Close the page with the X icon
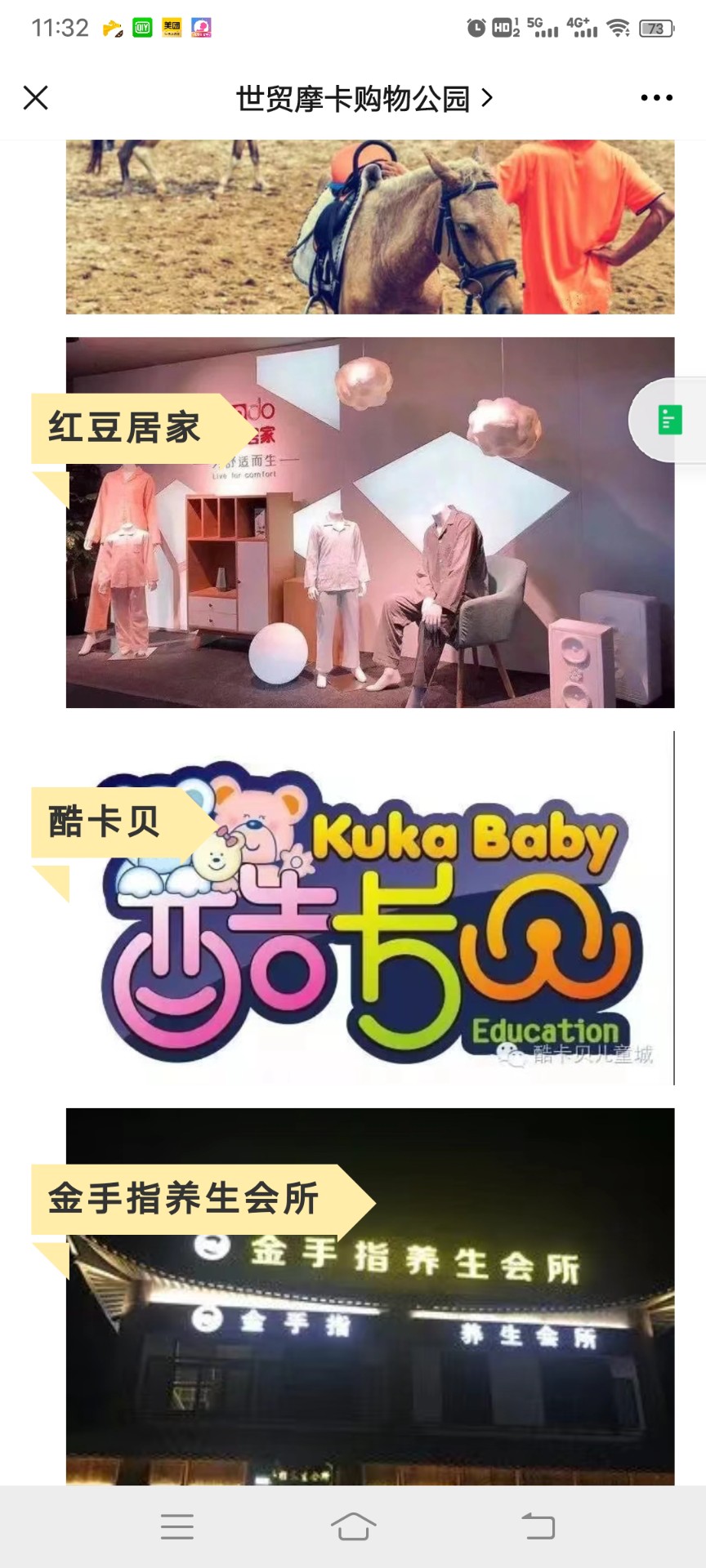The width and height of the screenshot is (706, 1568). 36,98
